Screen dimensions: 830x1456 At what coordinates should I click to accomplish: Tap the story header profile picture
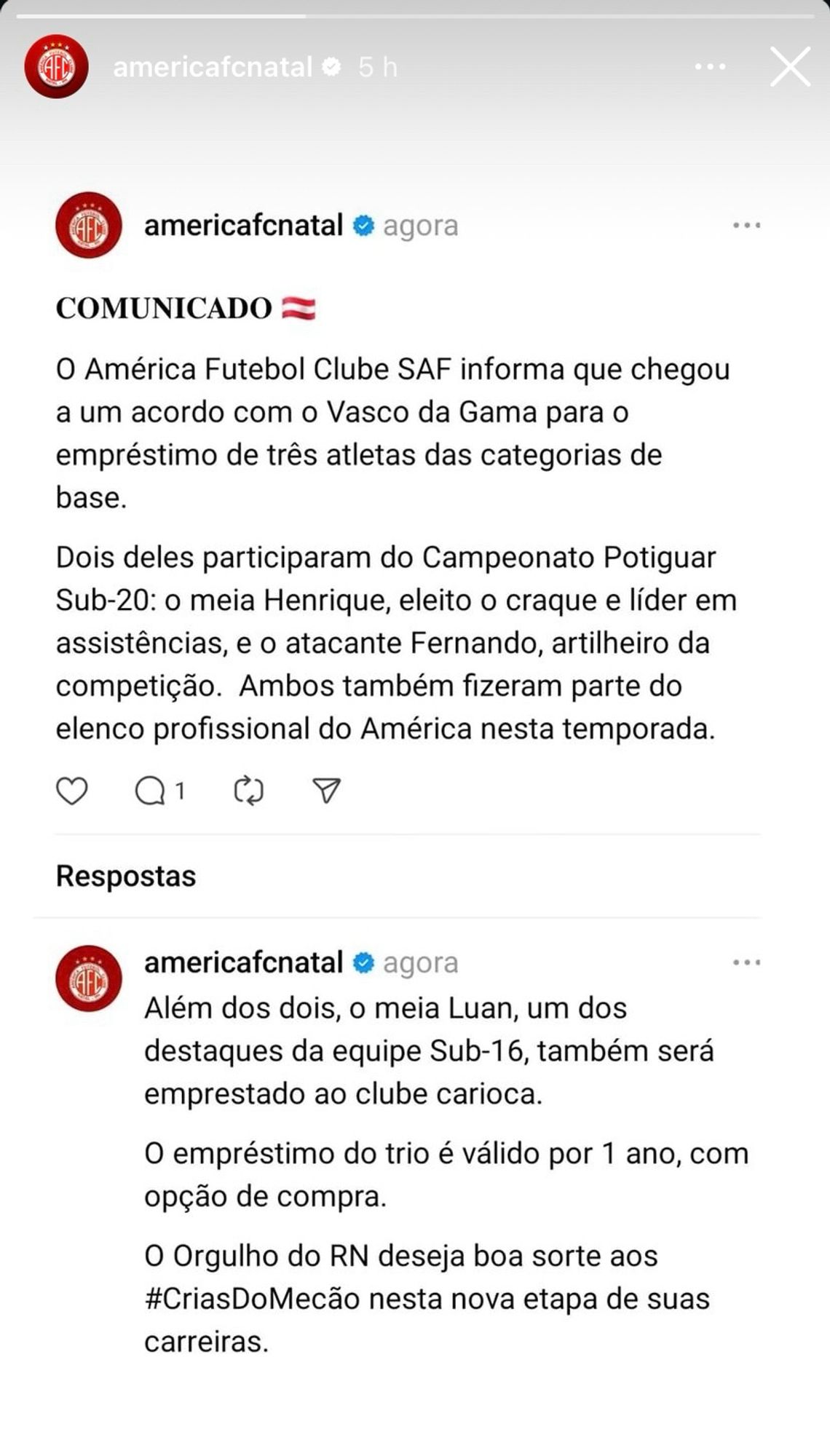[x=57, y=66]
